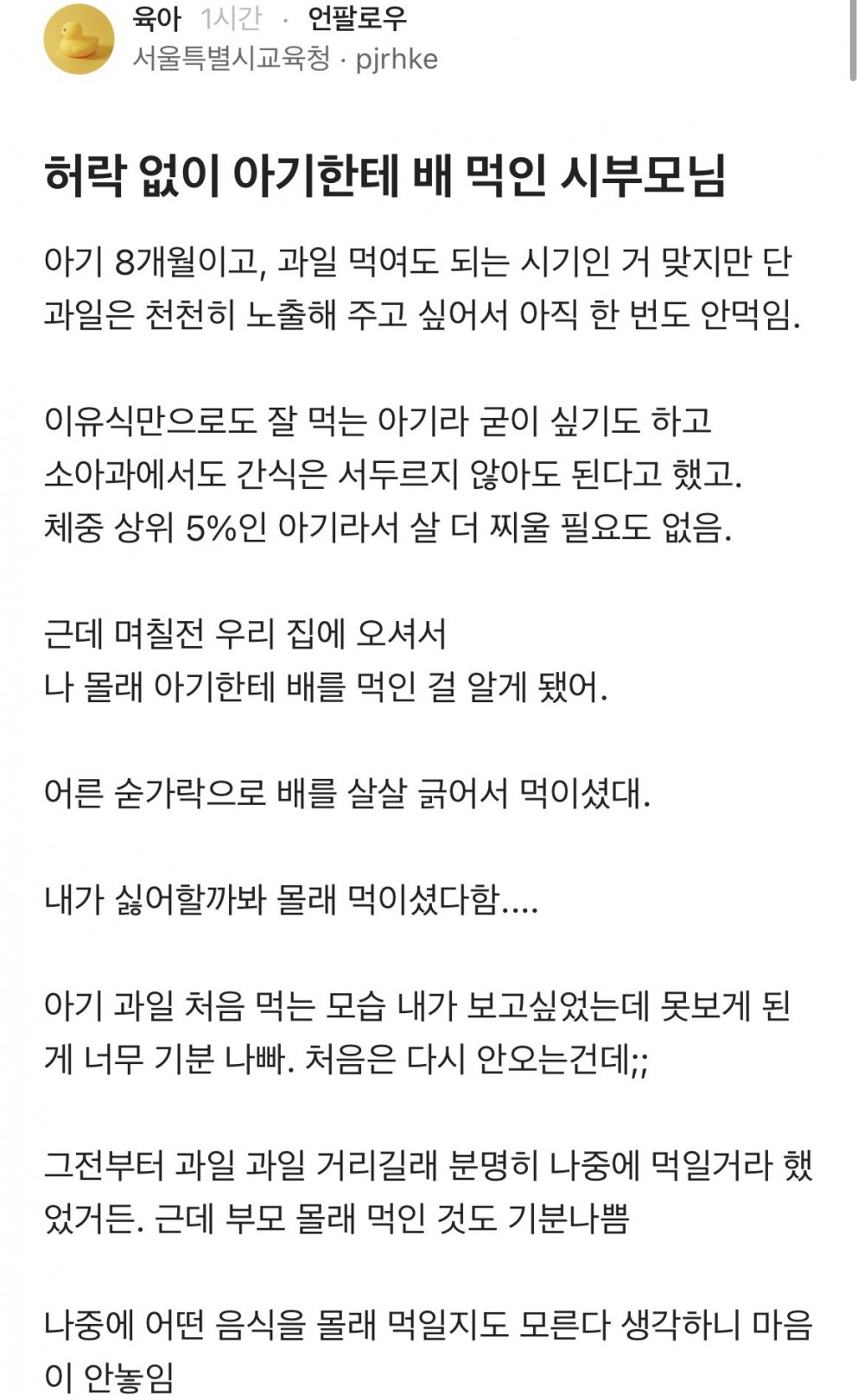The image size is (864, 1400).
Task: Tap the 언팔로우 button
Action: point(357,18)
